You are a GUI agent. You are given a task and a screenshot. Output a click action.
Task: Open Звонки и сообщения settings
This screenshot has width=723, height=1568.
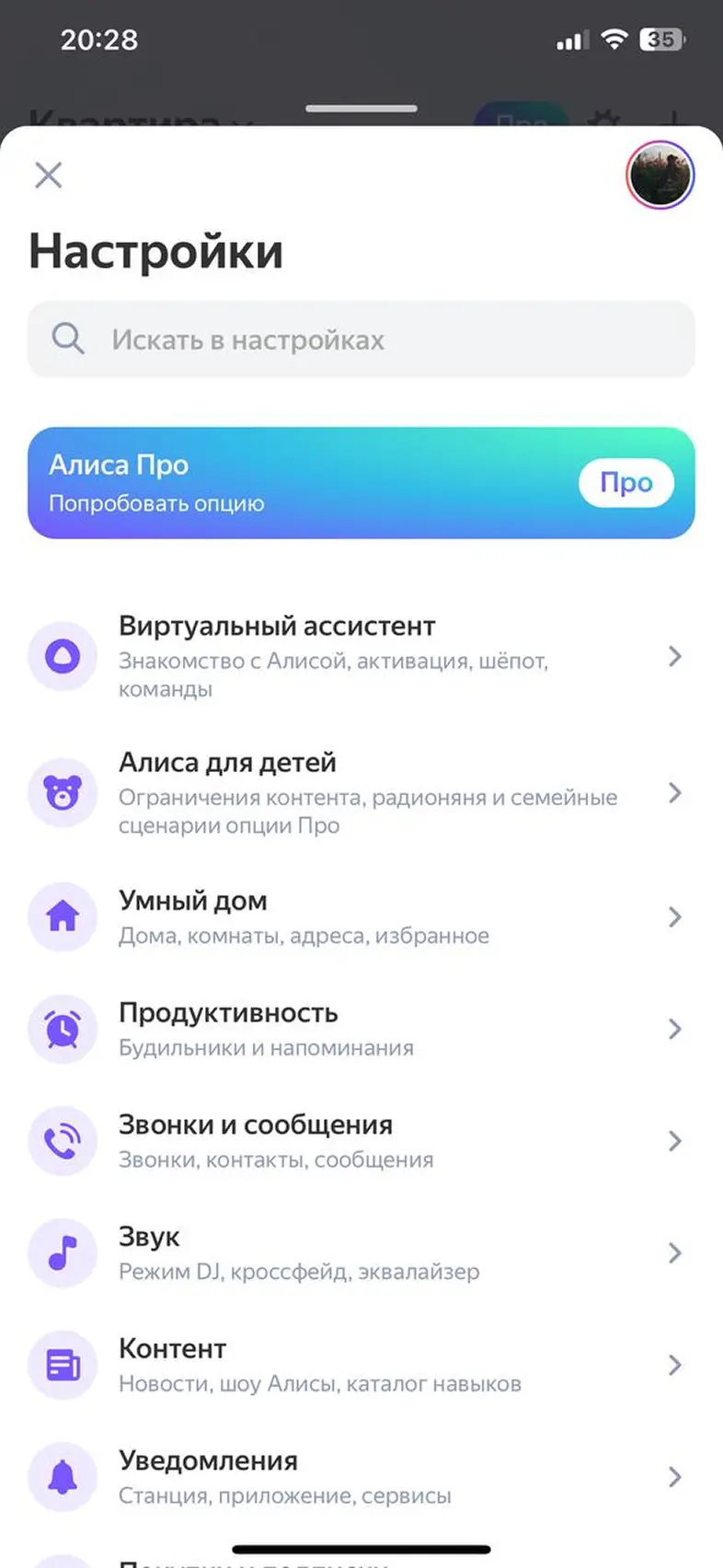click(x=361, y=1141)
